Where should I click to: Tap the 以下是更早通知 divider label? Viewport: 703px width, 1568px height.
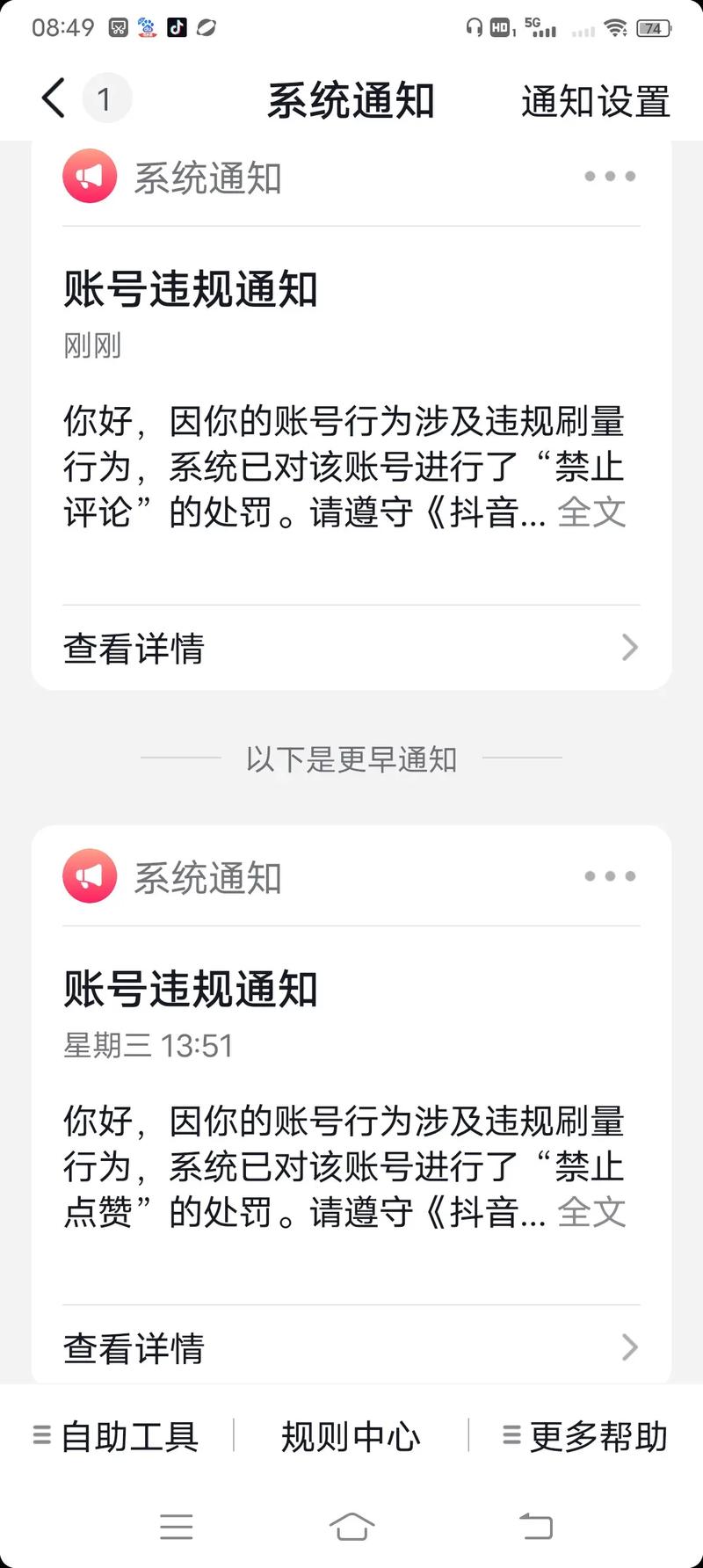(351, 760)
